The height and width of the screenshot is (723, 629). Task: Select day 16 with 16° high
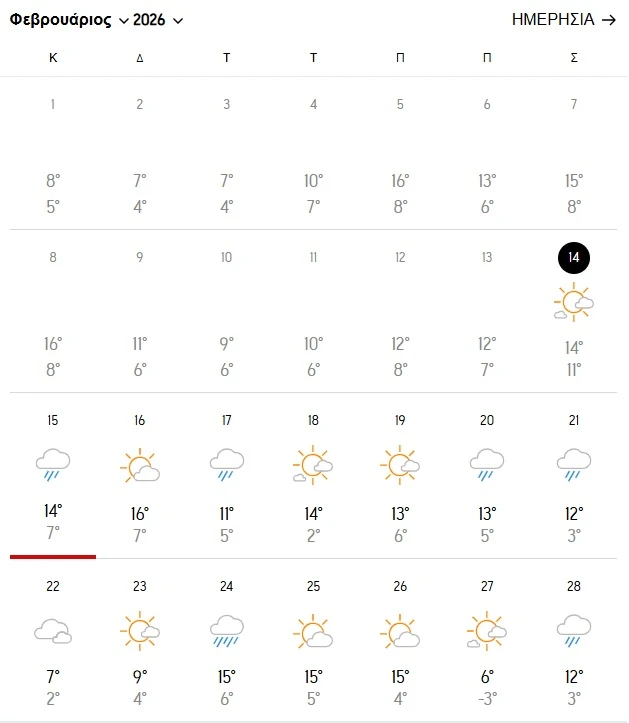[140, 477]
